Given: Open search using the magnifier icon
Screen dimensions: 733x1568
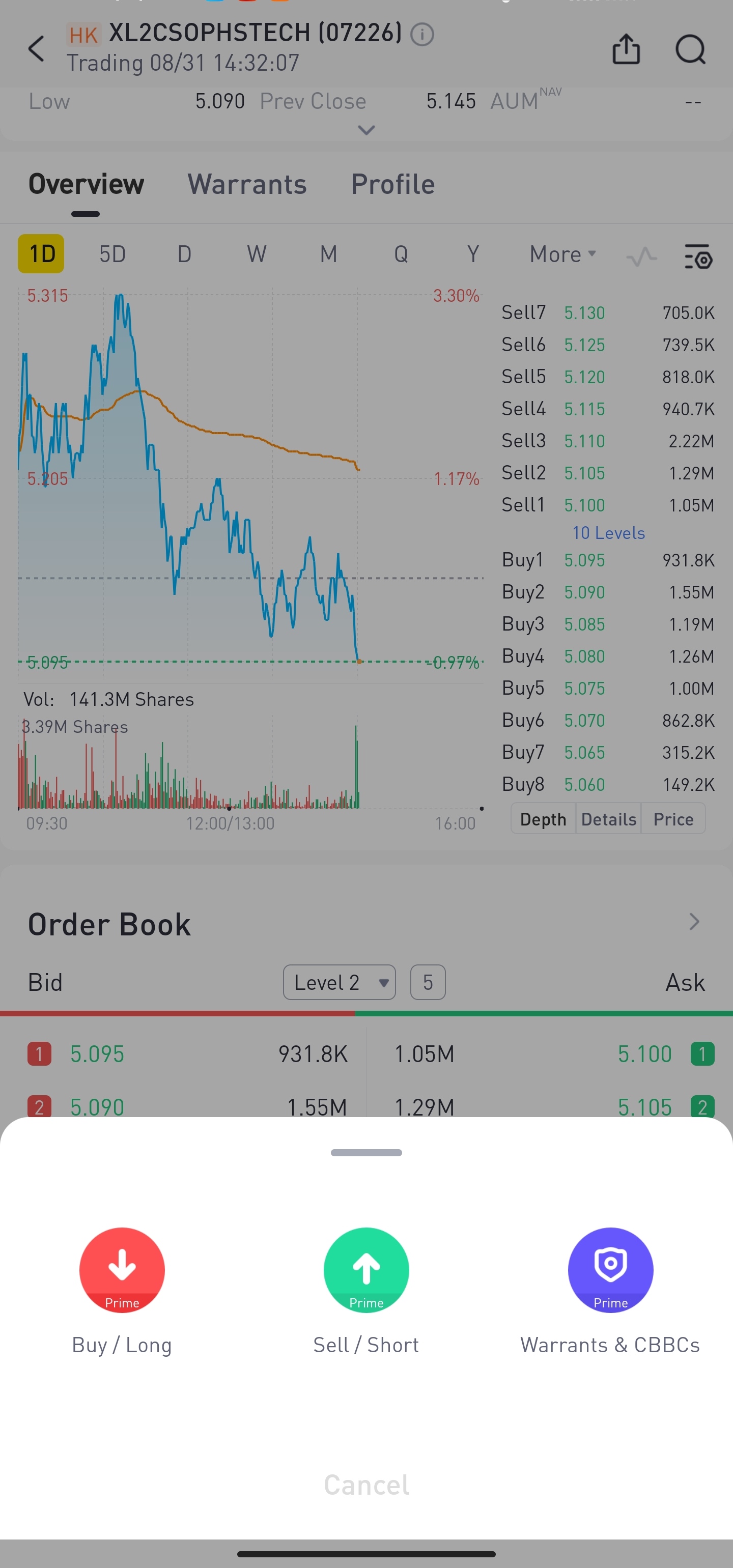Looking at the screenshot, I should (x=690, y=49).
